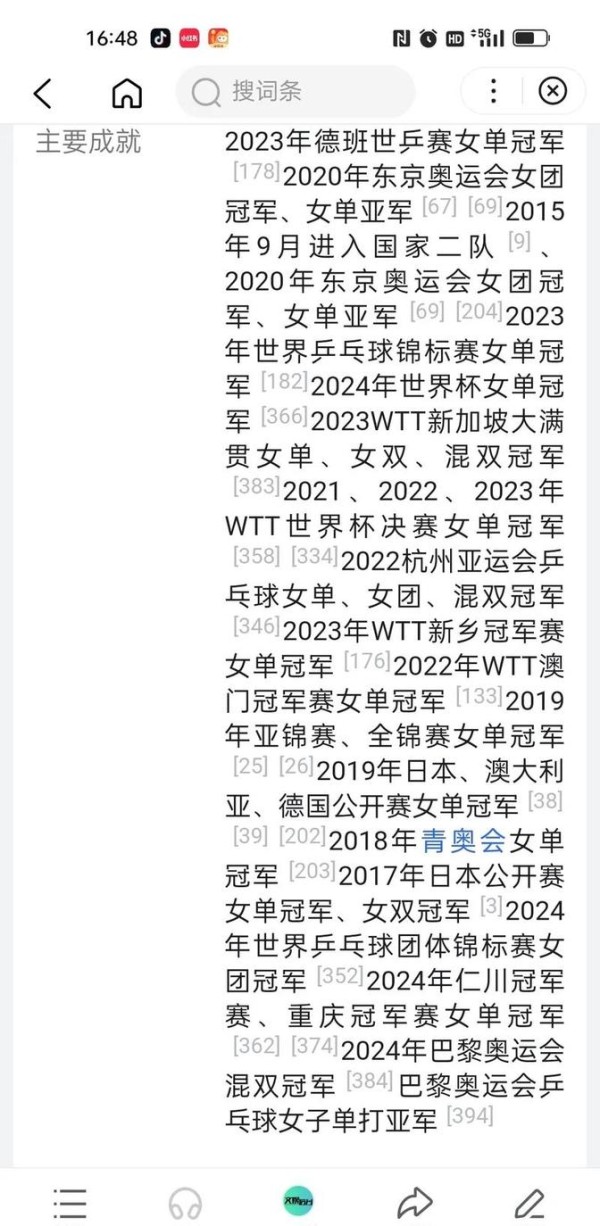
Task: Share this entry
Action: (413, 1201)
